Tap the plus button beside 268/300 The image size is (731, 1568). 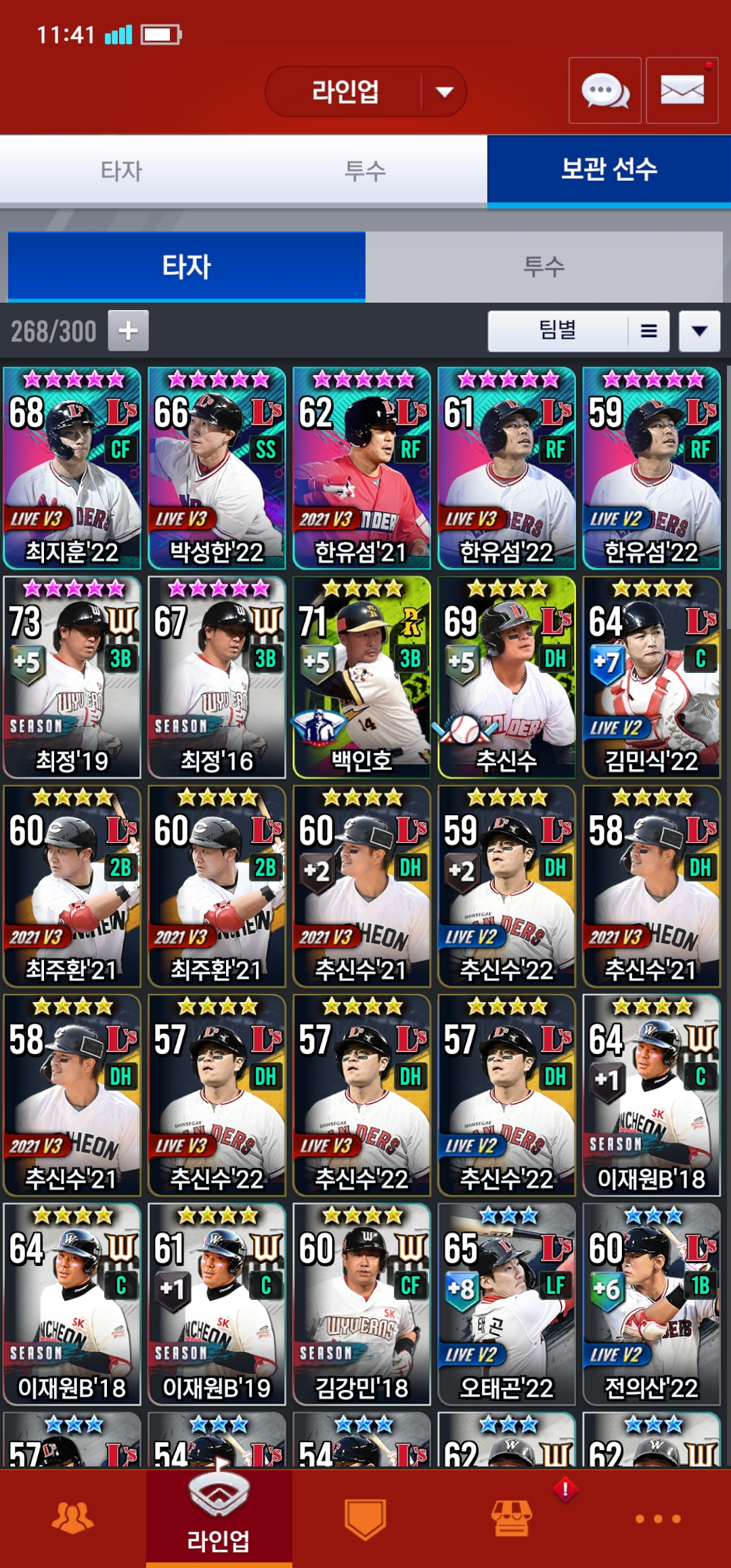[x=128, y=331]
